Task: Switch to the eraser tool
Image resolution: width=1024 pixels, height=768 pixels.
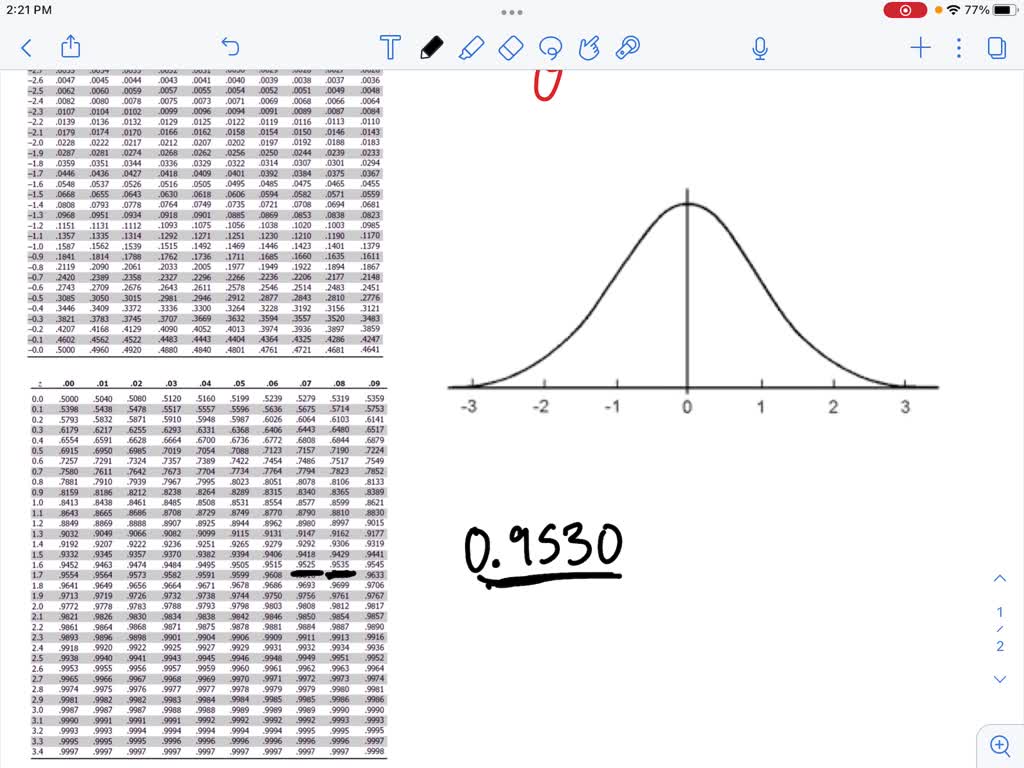Action: click(510, 47)
